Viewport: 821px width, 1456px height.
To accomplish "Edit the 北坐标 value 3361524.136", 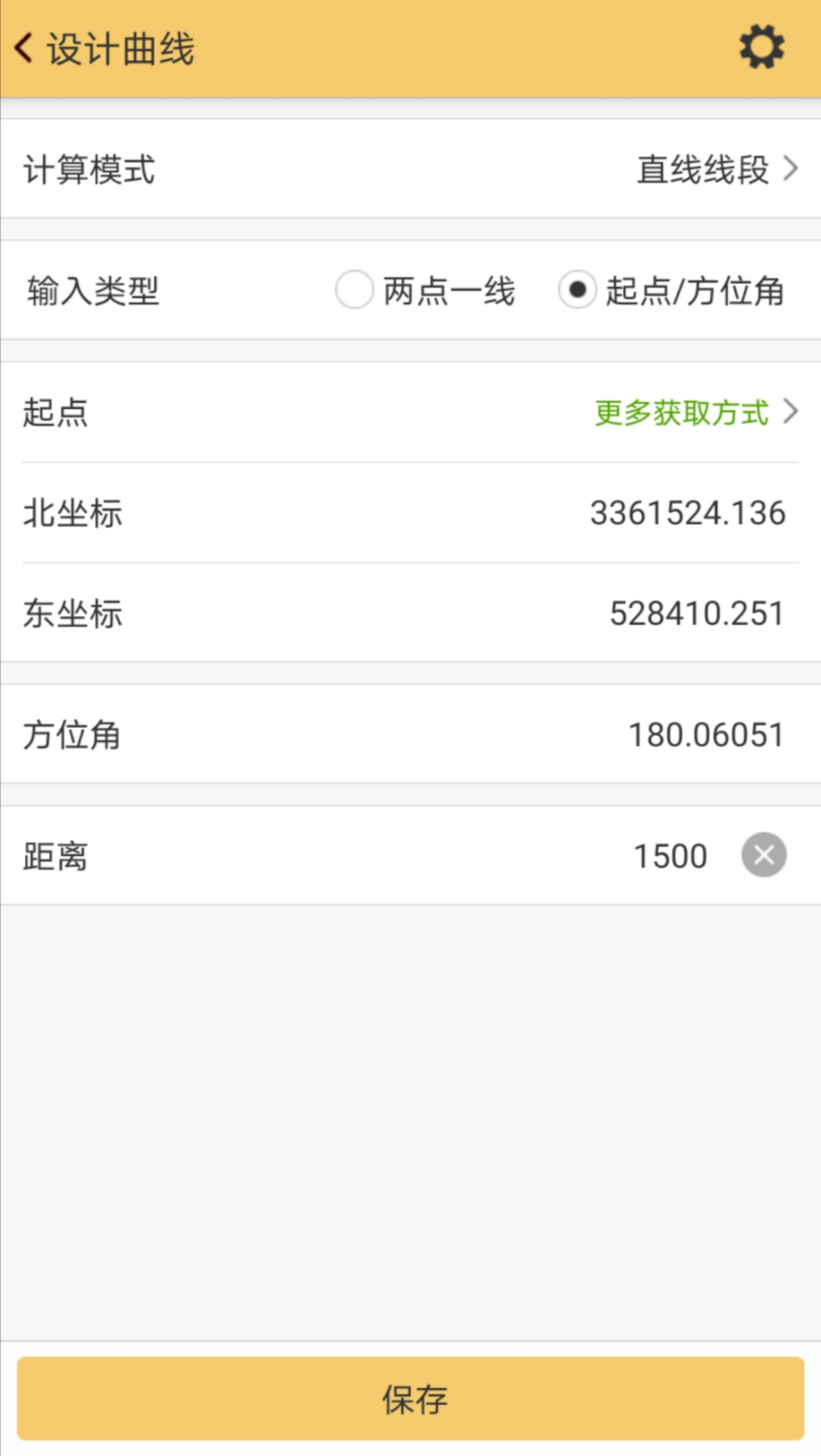I will point(688,513).
